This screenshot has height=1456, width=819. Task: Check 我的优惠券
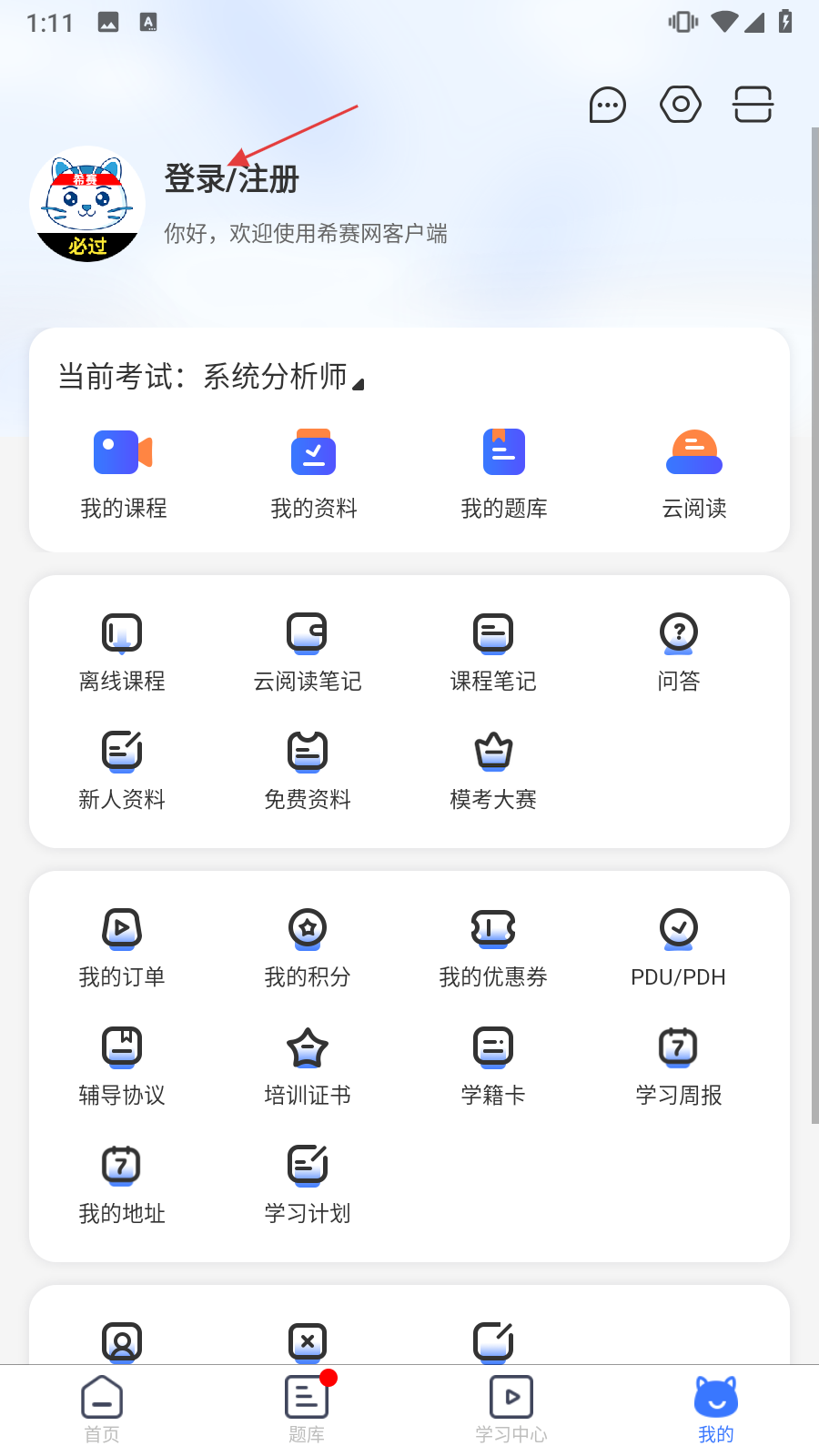click(x=493, y=947)
